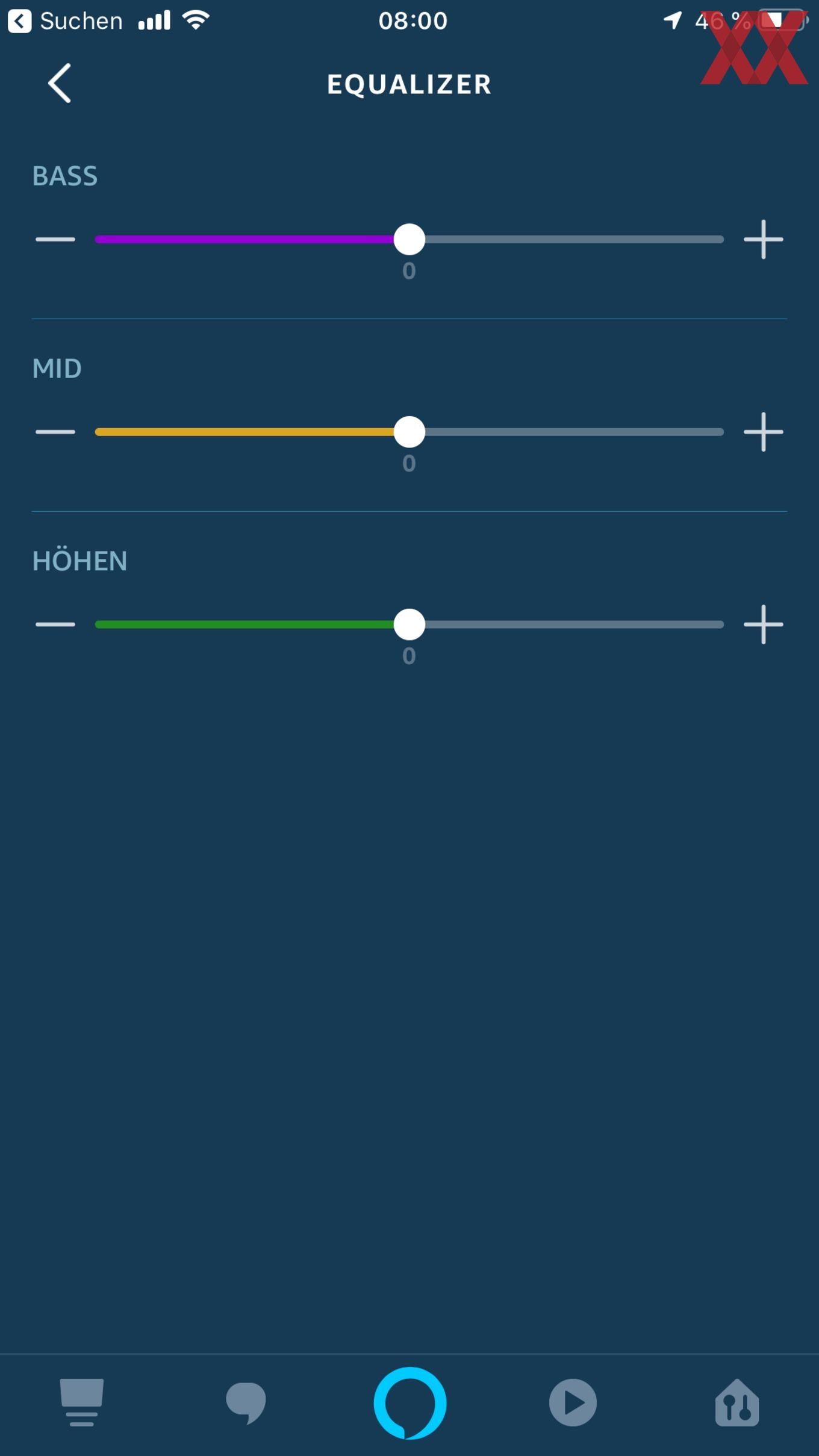The width and height of the screenshot is (819, 1456).
Task: Decrease Höhen with the minus button
Action: point(55,624)
